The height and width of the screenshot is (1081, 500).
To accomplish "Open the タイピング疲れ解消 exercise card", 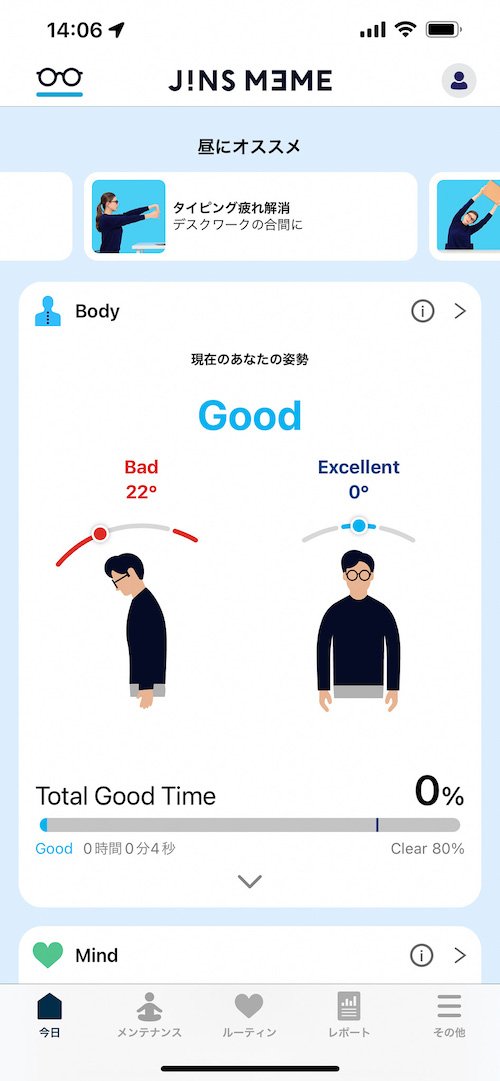I will [250, 216].
